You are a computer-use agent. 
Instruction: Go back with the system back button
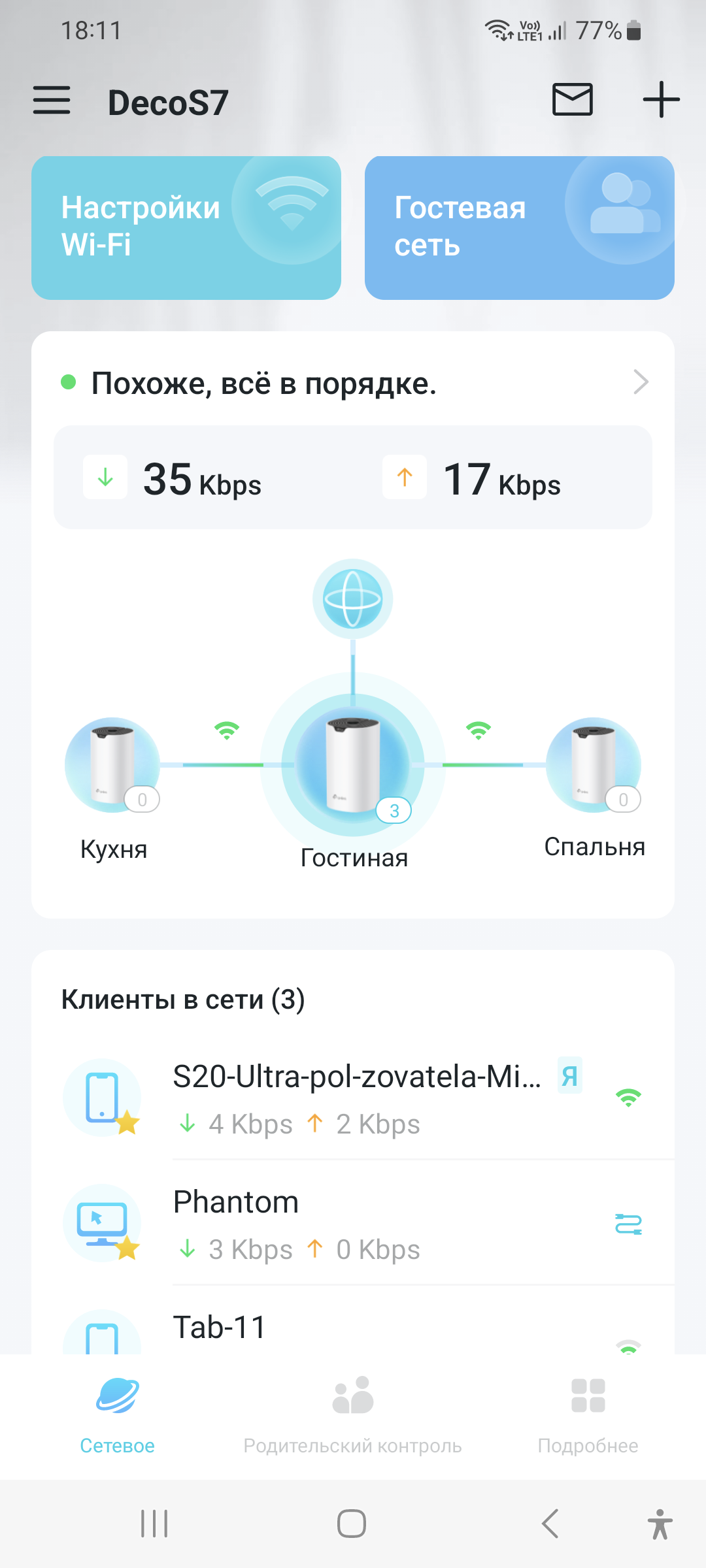tap(550, 1524)
